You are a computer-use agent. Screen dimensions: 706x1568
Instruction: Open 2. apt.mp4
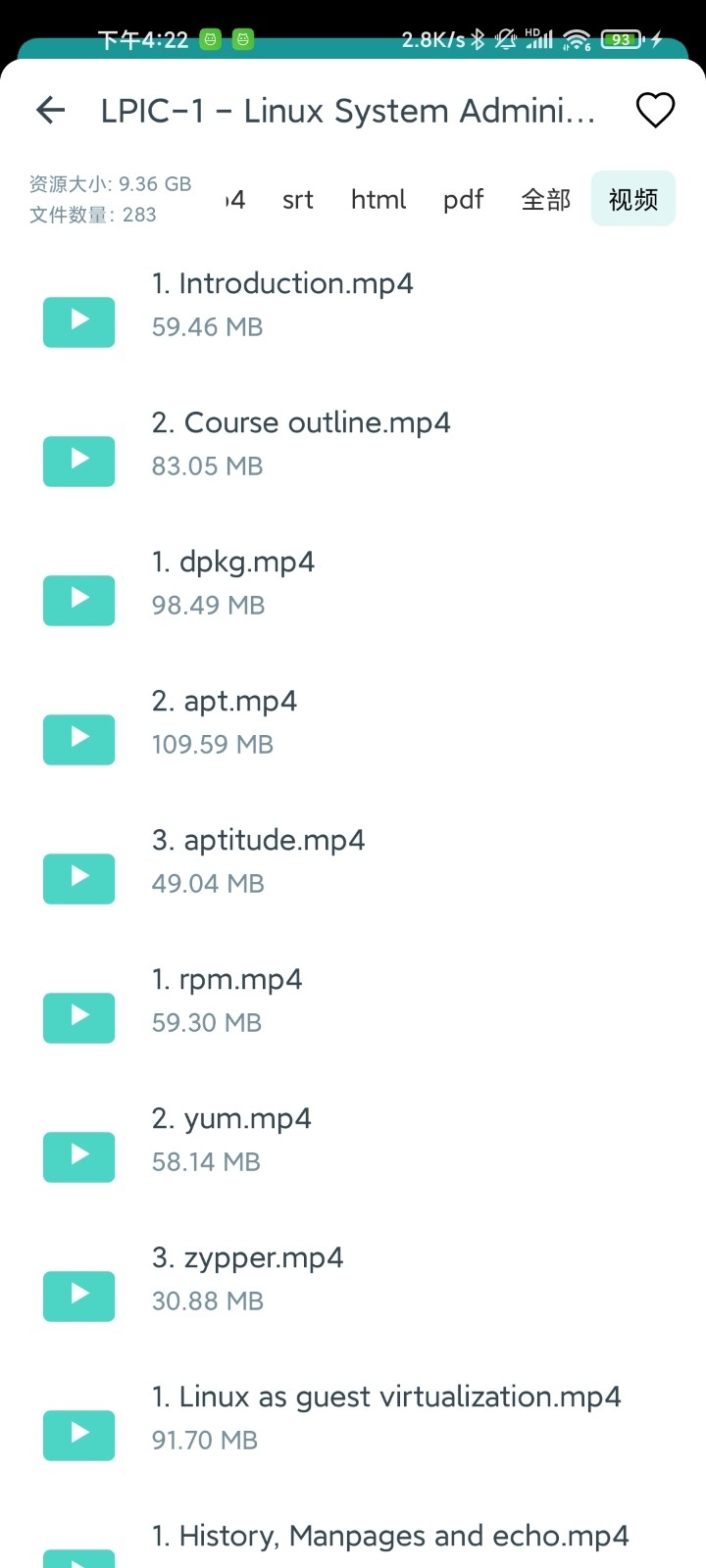353,722
